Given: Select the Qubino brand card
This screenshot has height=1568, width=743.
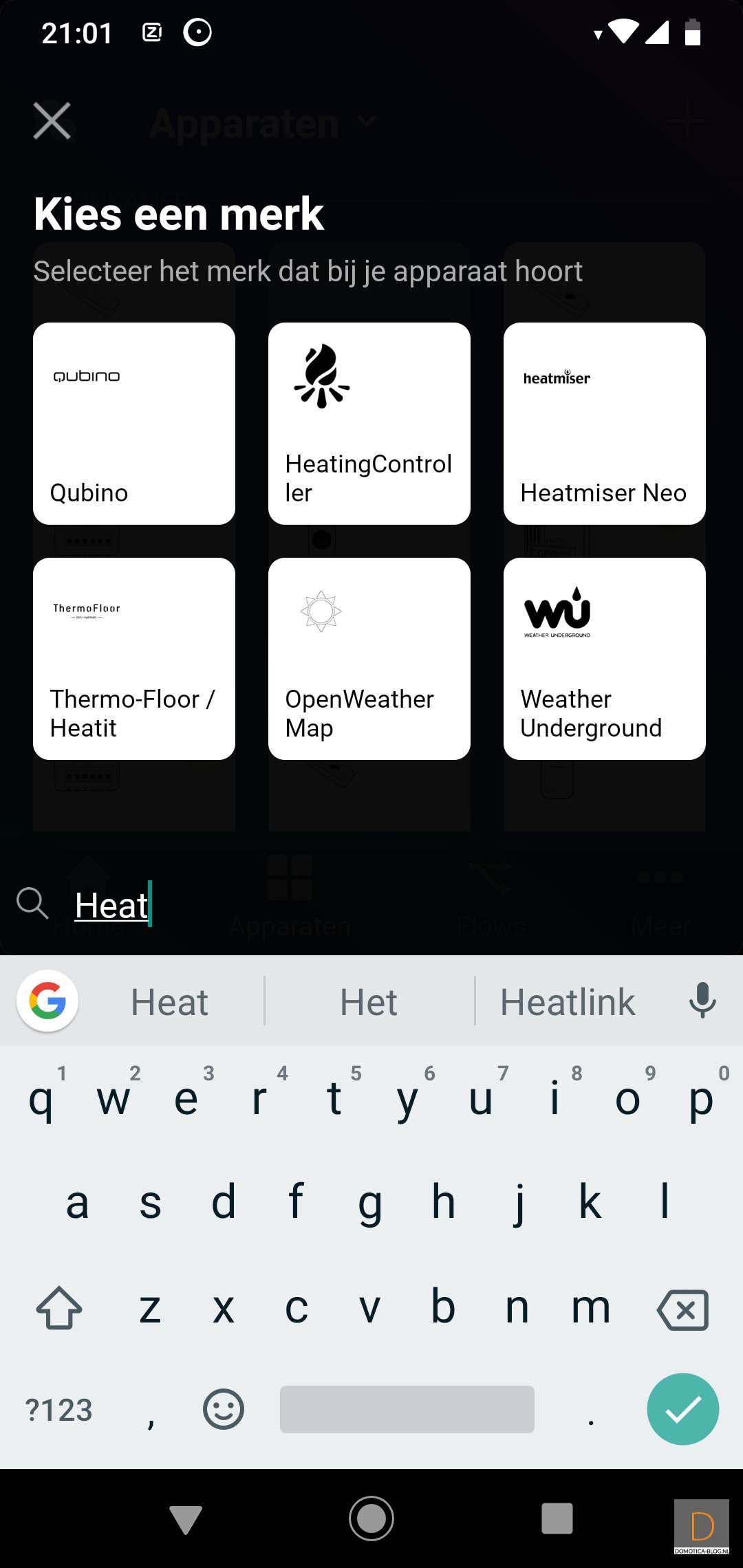Looking at the screenshot, I should (x=134, y=424).
